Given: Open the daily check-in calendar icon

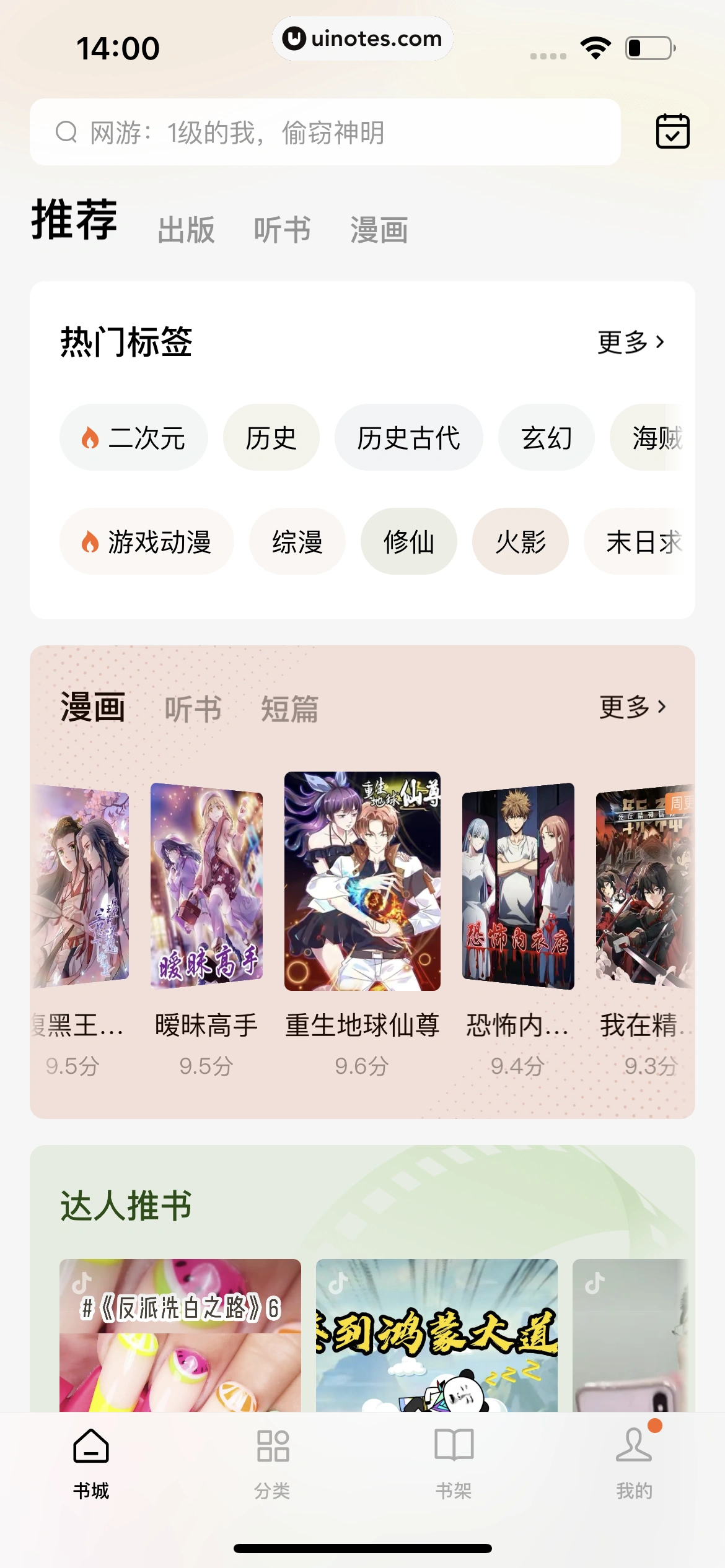Looking at the screenshot, I should [672, 131].
